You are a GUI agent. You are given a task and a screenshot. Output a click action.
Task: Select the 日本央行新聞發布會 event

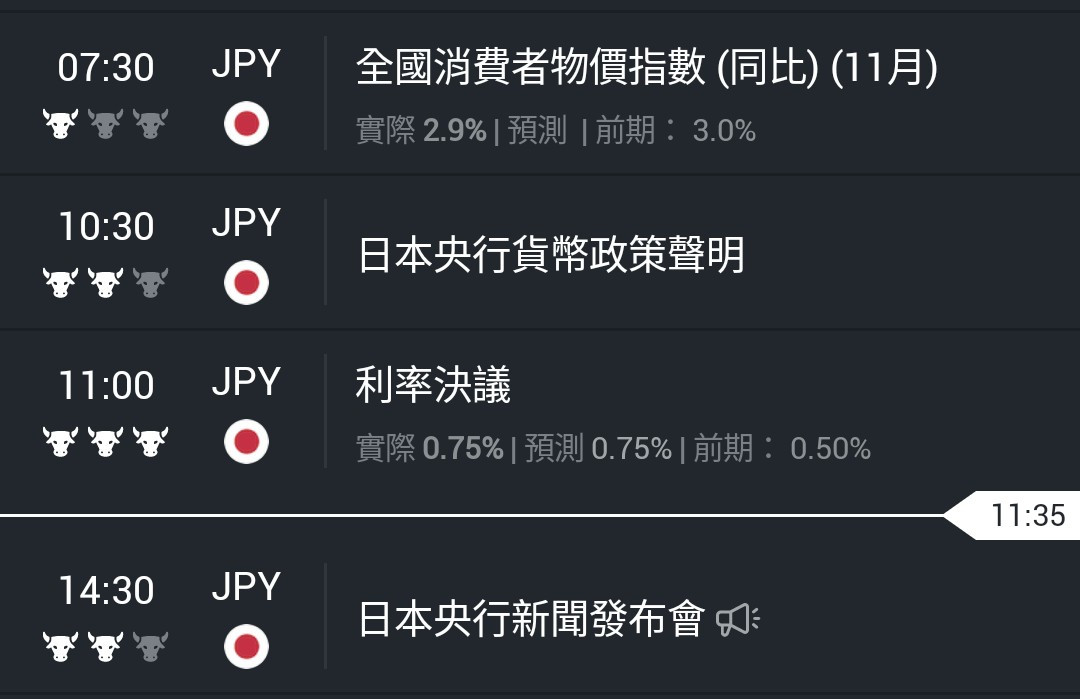tap(532, 620)
